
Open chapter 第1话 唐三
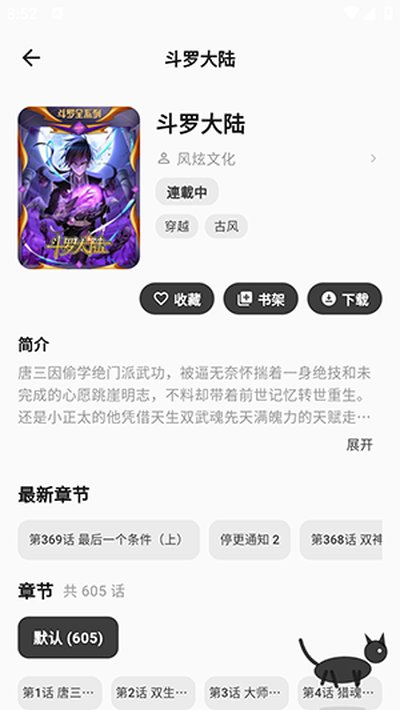point(60,692)
